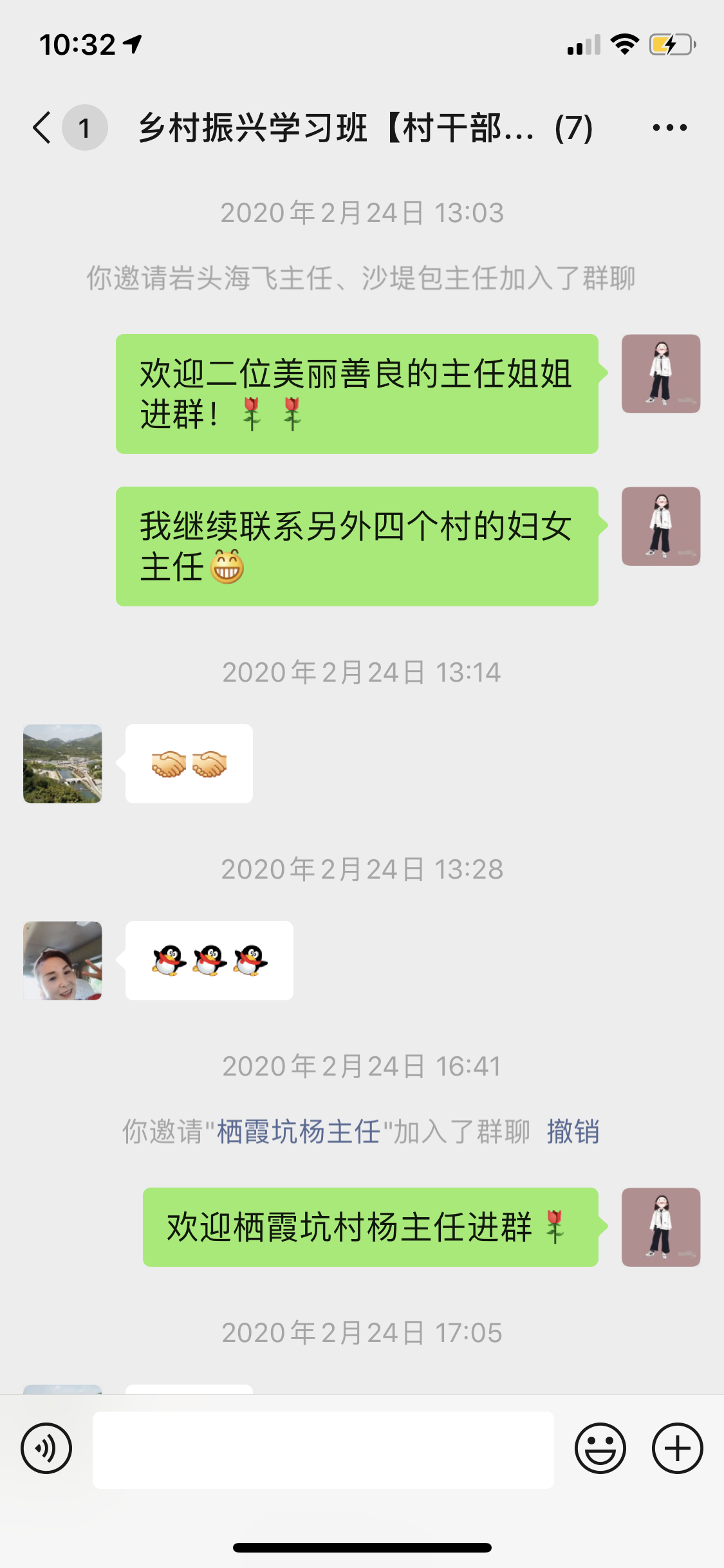Viewport: 724px width, 1568px height.
Task: Open 栖霞坑杨主任 profile link
Action: tap(299, 1131)
